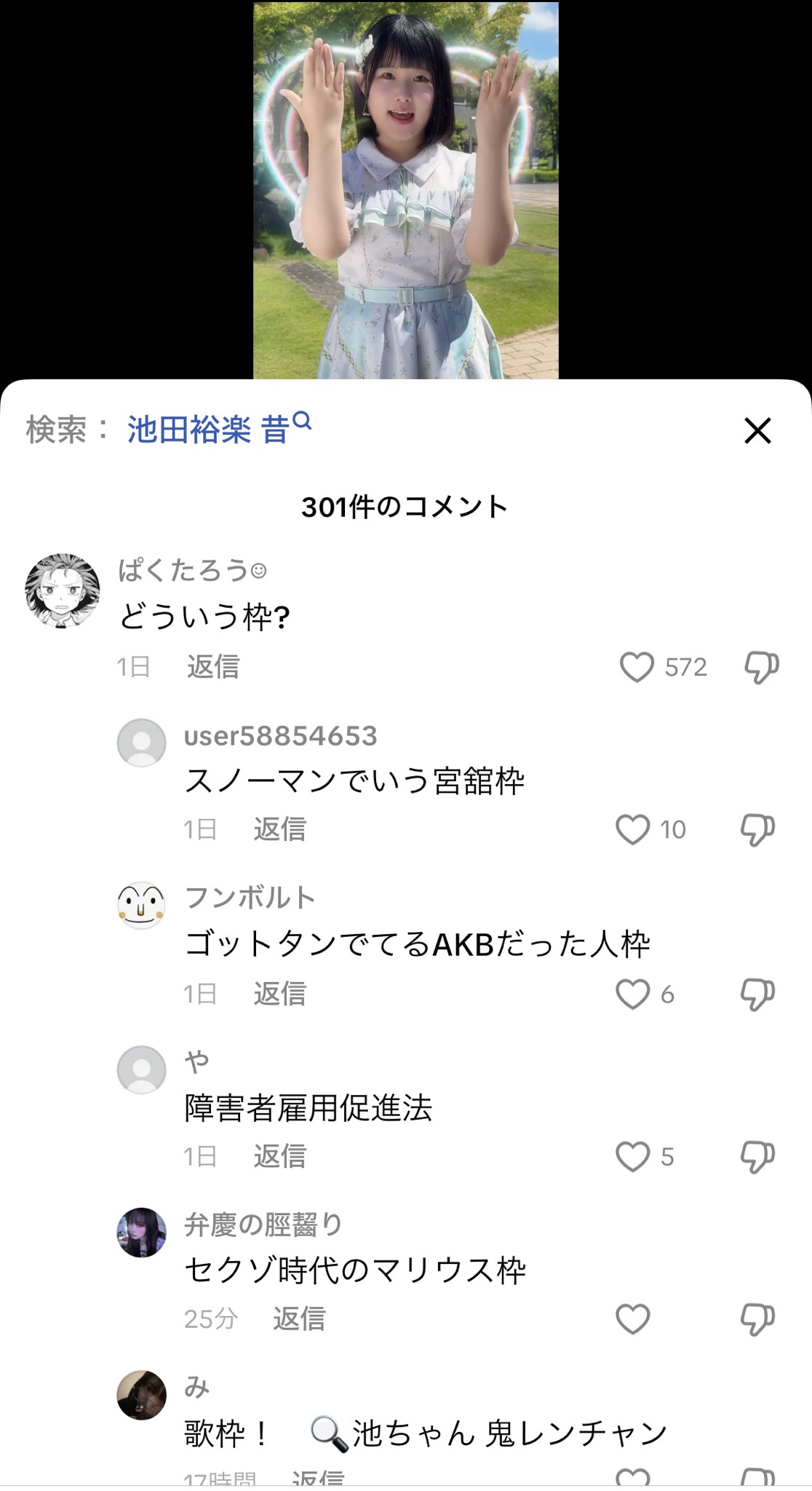Viewport: 812px width, 1491px height.
Task: Dislike the comment by フンボルト
Action: [757, 994]
